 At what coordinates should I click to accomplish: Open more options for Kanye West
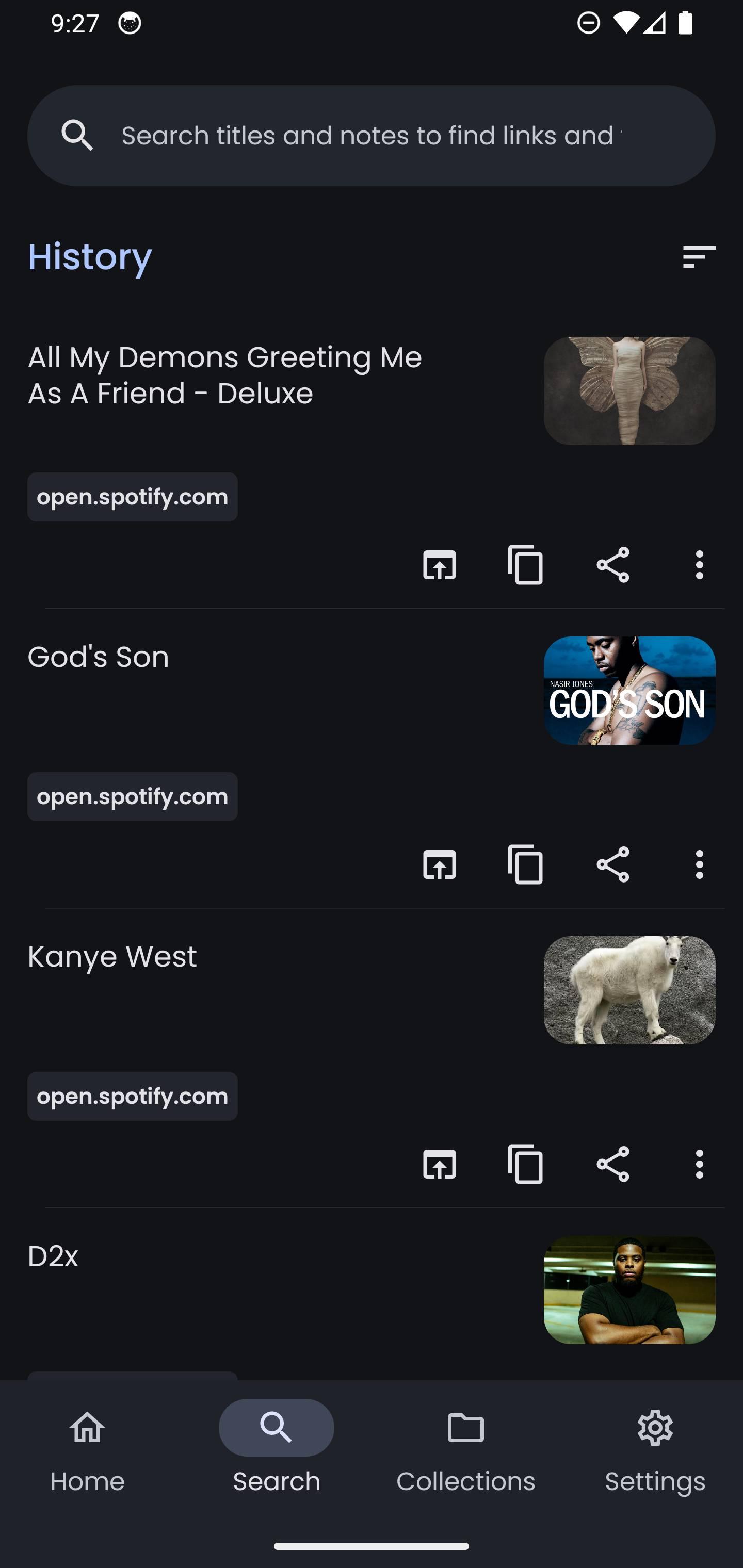tap(699, 1164)
